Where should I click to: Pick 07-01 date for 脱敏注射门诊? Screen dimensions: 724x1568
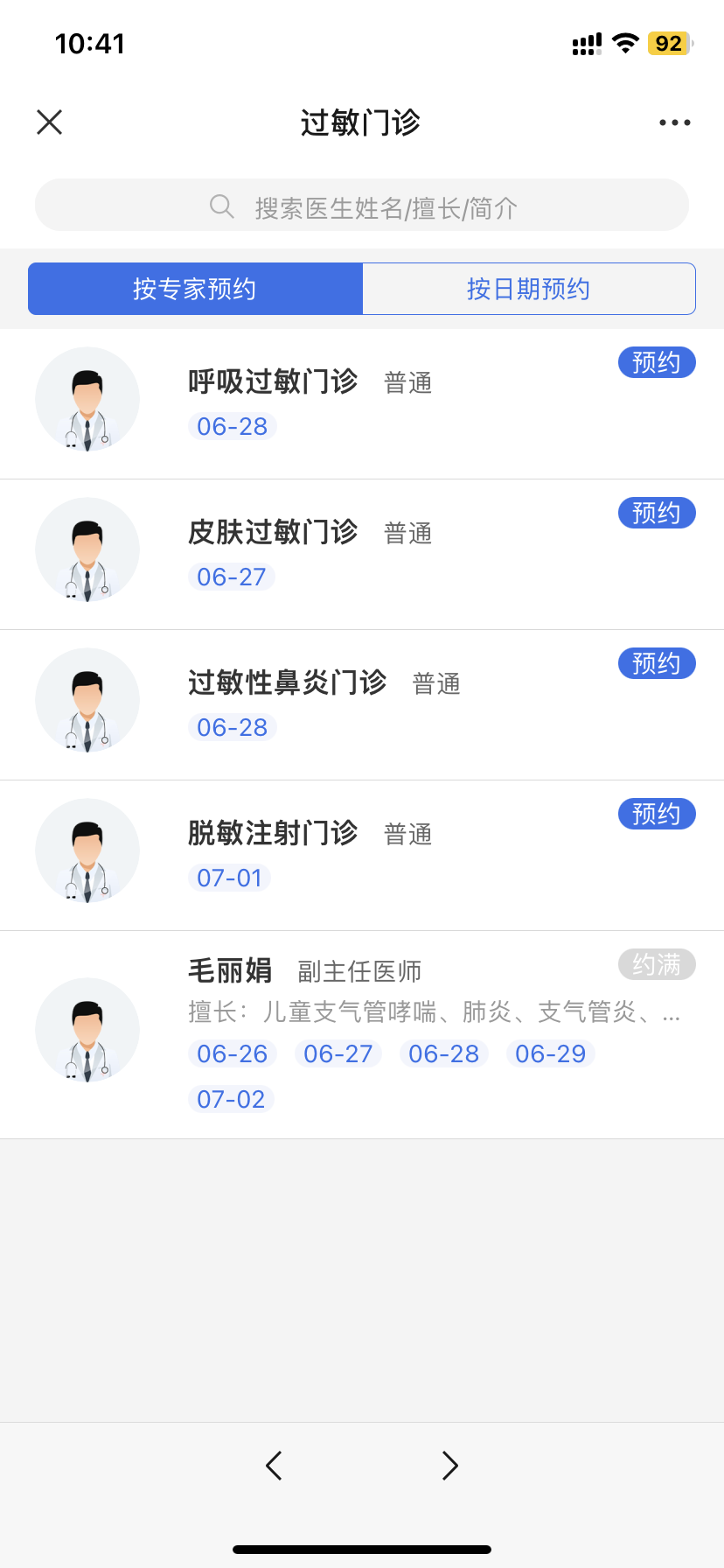(230, 878)
